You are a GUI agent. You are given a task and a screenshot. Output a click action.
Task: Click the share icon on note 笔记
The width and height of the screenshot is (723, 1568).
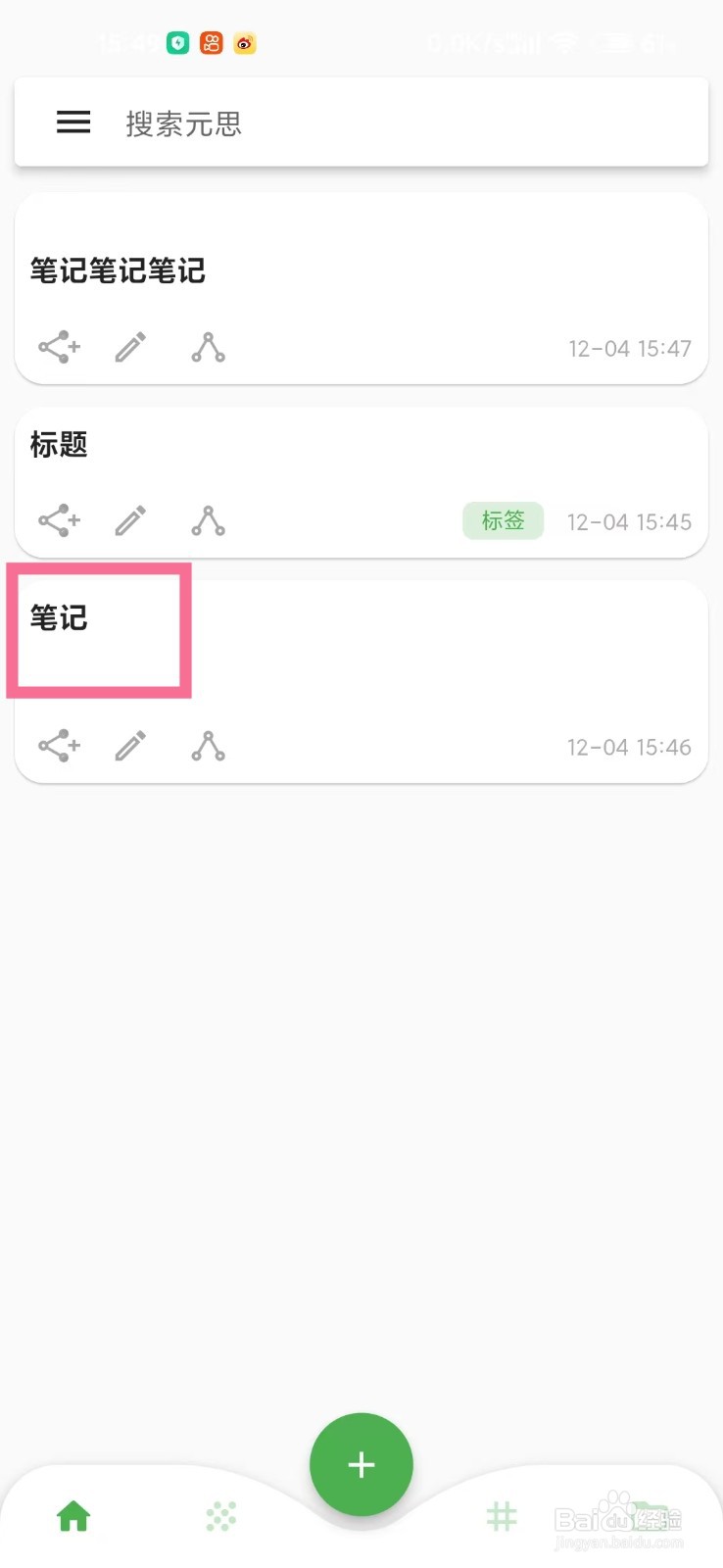pos(58,746)
